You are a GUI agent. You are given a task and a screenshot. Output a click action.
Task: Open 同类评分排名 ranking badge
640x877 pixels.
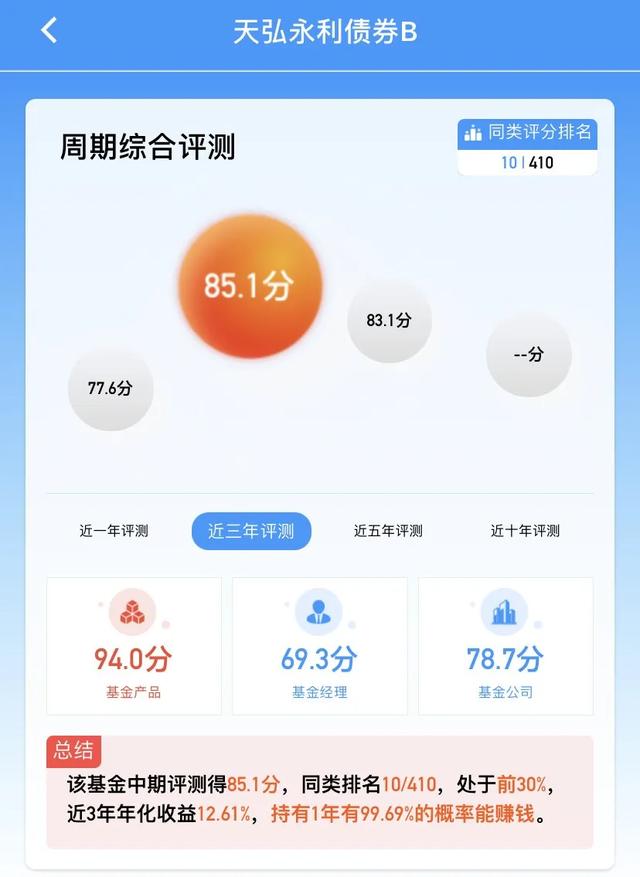pyautogui.click(x=527, y=146)
